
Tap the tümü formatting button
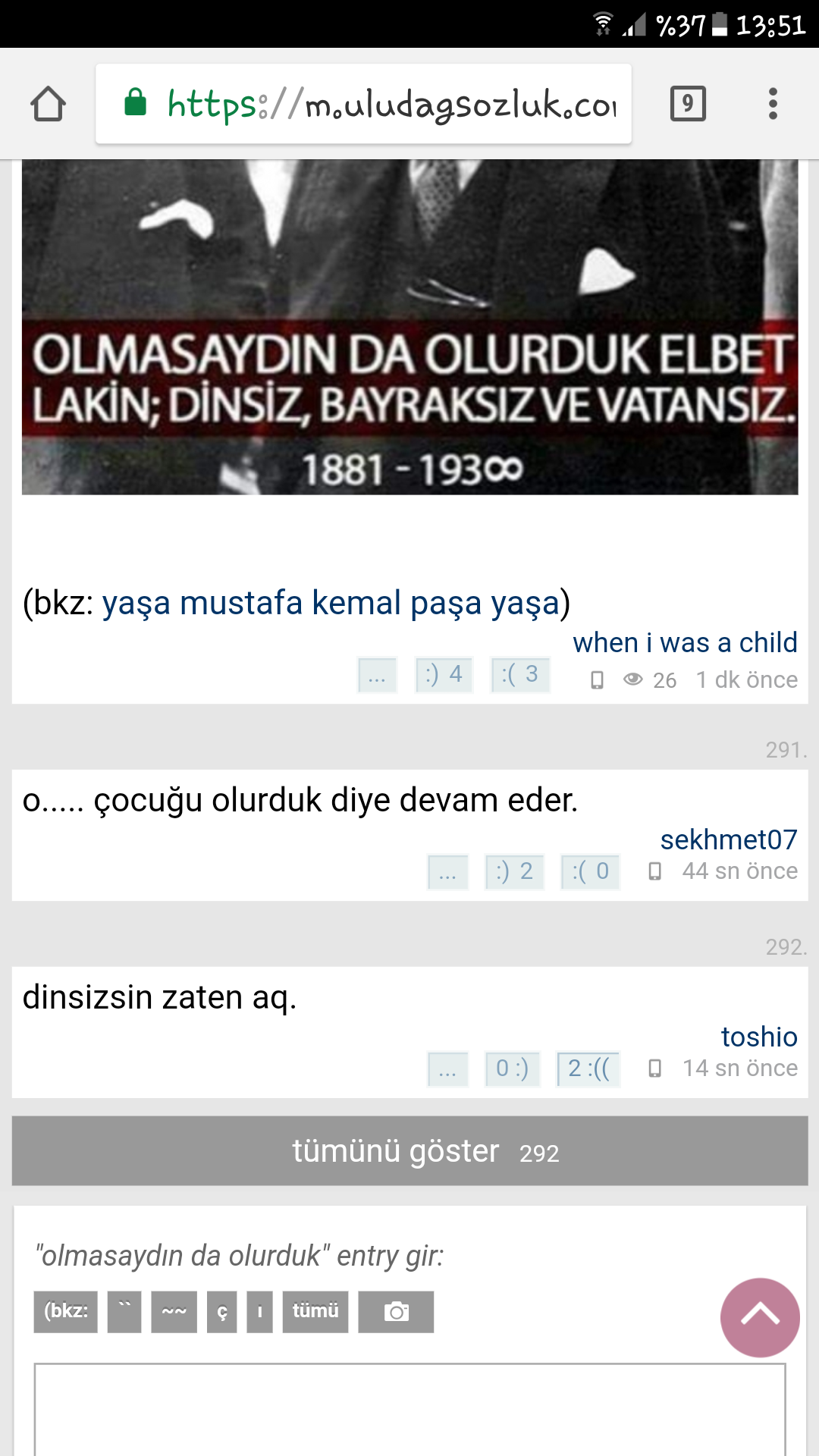[315, 1312]
